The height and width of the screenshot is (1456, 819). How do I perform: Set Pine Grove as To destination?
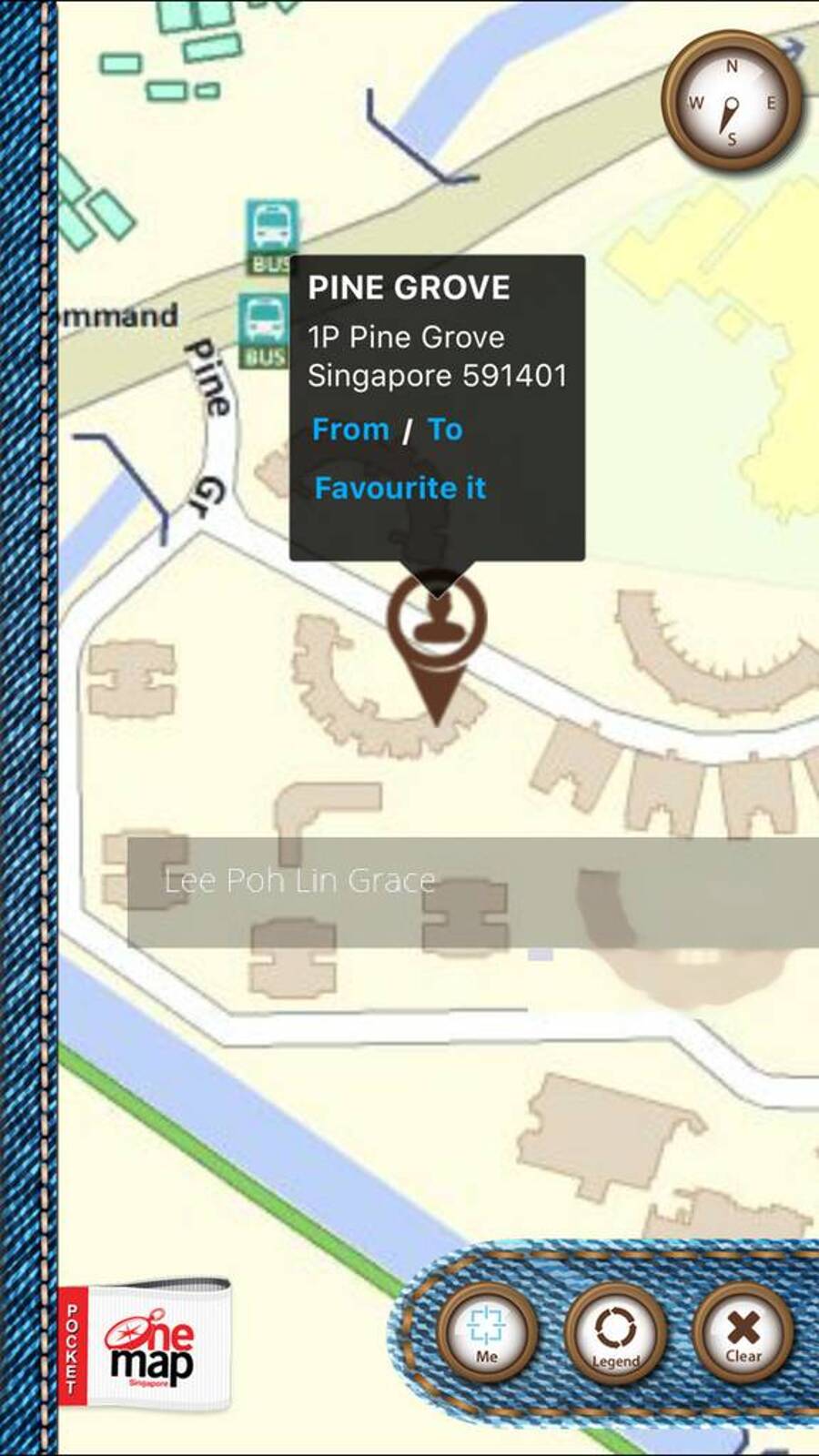pyautogui.click(x=445, y=430)
